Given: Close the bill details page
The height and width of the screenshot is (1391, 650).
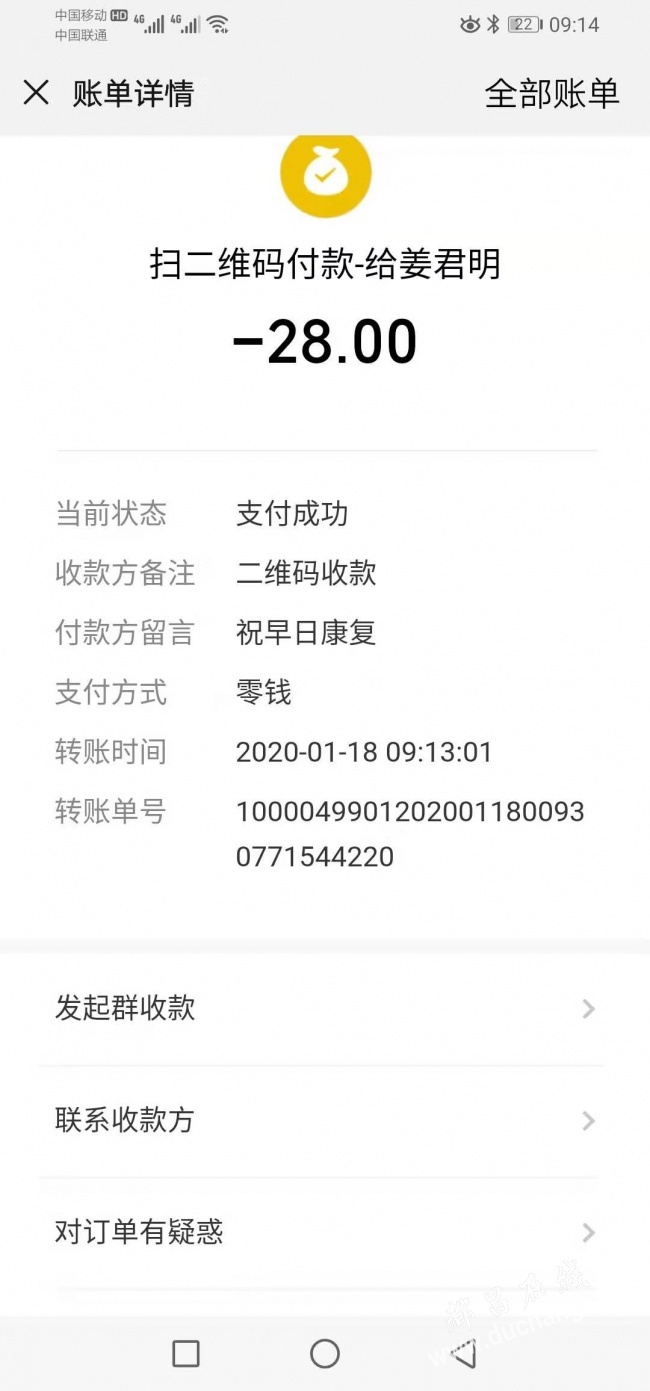Looking at the screenshot, I should click(36, 93).
